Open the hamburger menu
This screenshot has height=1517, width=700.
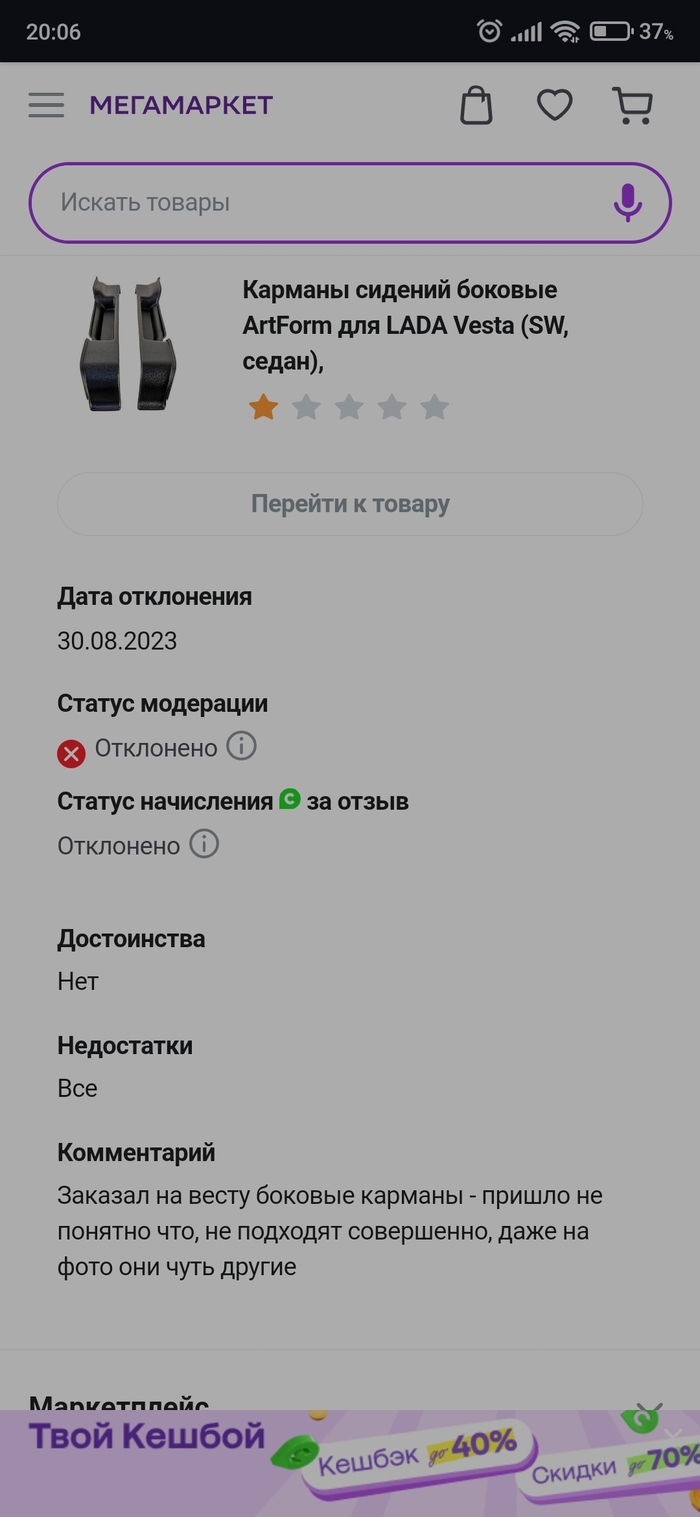46,105
